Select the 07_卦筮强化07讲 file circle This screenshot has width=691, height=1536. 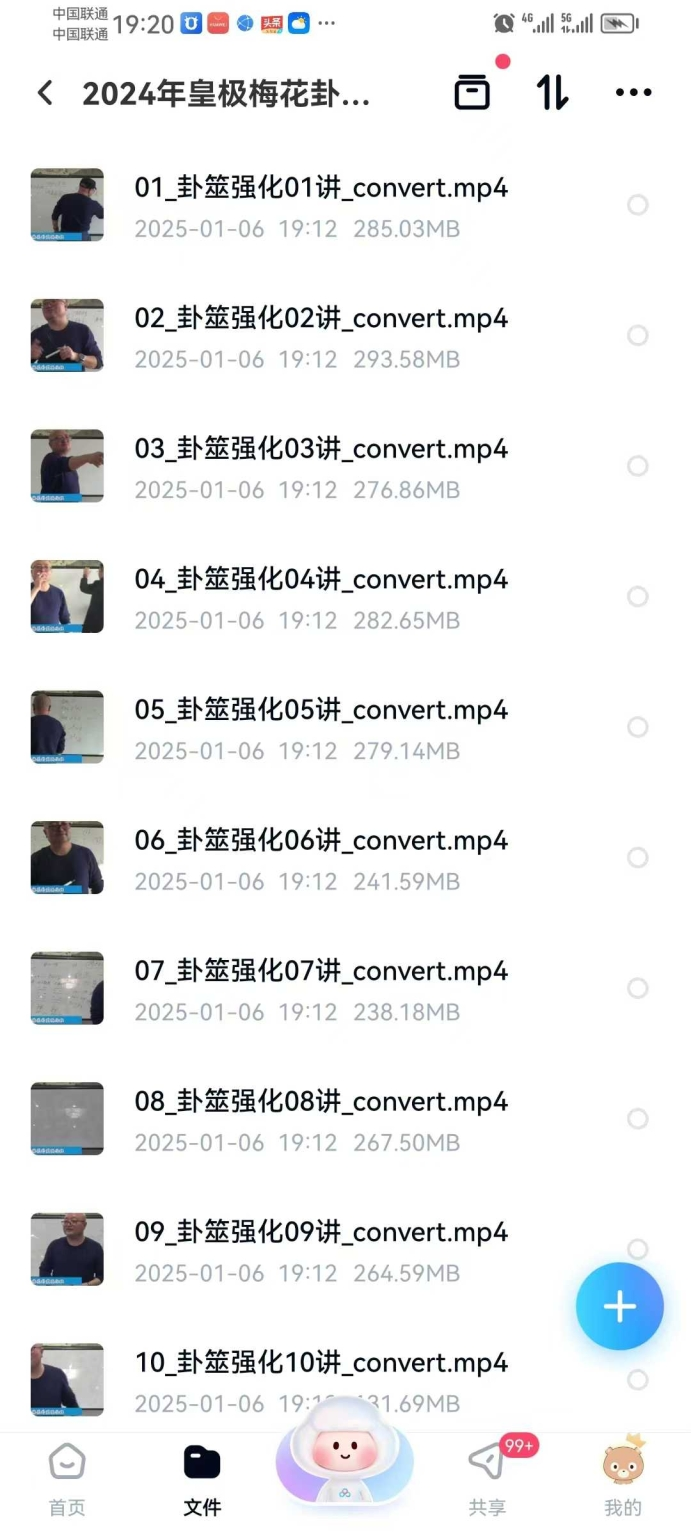637,988
